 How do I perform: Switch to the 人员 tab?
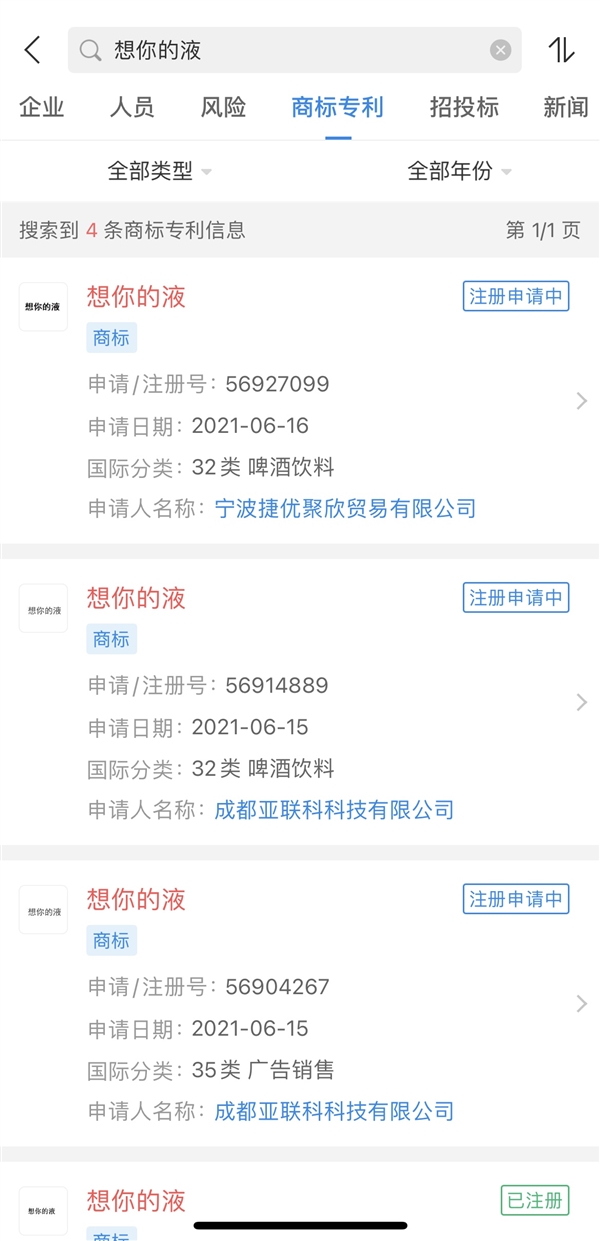132,108
